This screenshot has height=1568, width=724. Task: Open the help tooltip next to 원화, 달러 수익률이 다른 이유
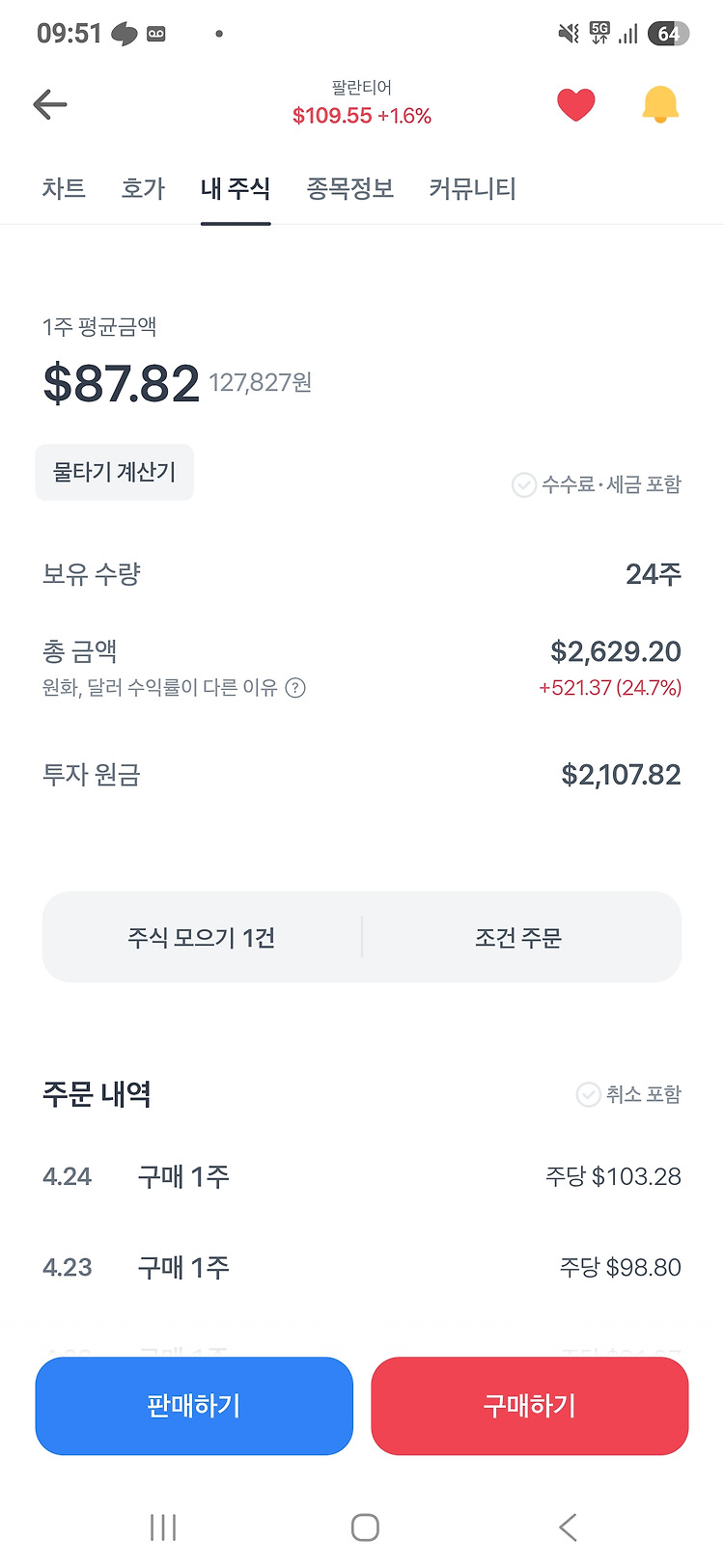(x=295, y=689)
